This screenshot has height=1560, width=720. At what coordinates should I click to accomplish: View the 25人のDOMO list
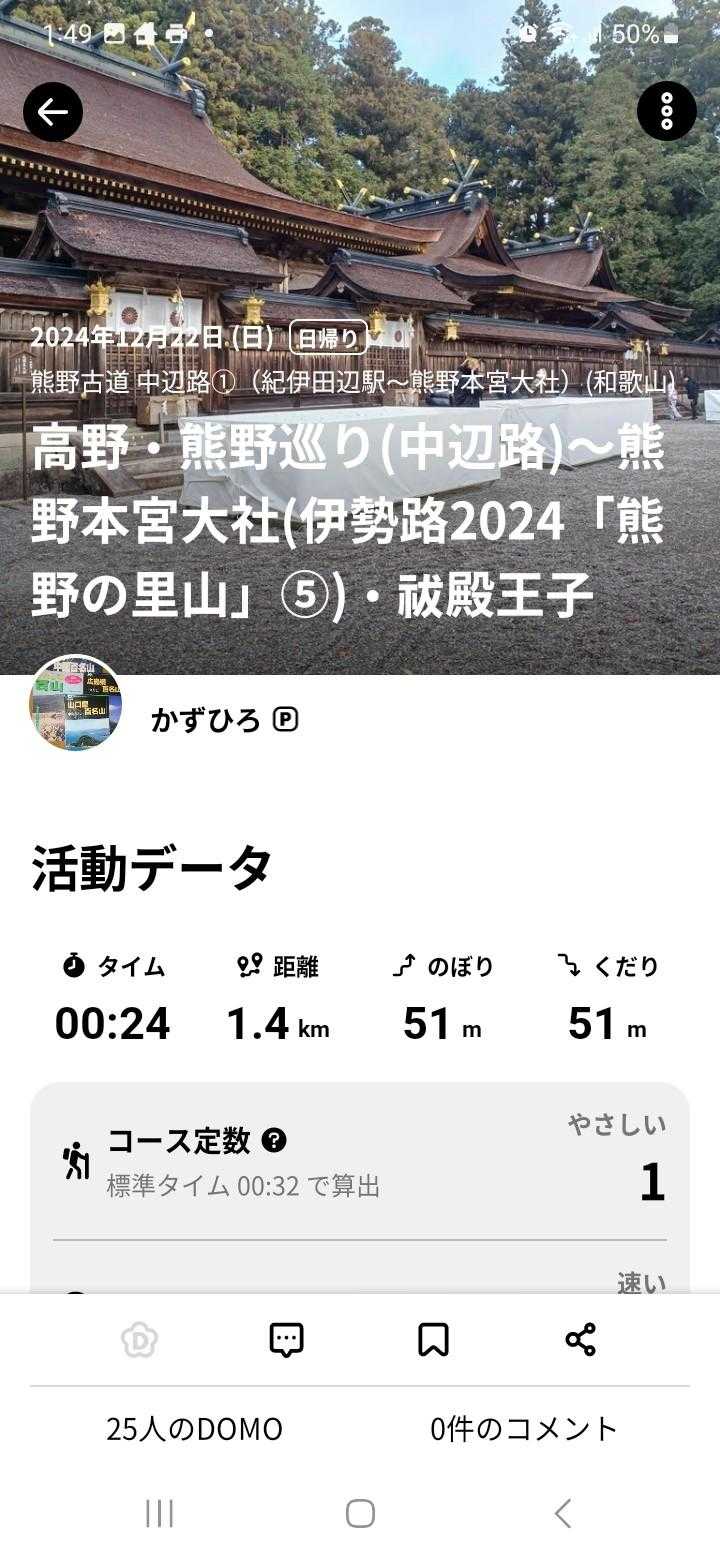point(194,1429)
